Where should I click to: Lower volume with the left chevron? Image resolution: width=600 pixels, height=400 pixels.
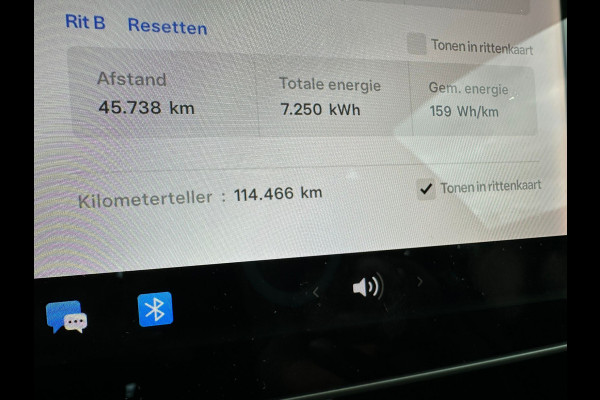point(316,292)
